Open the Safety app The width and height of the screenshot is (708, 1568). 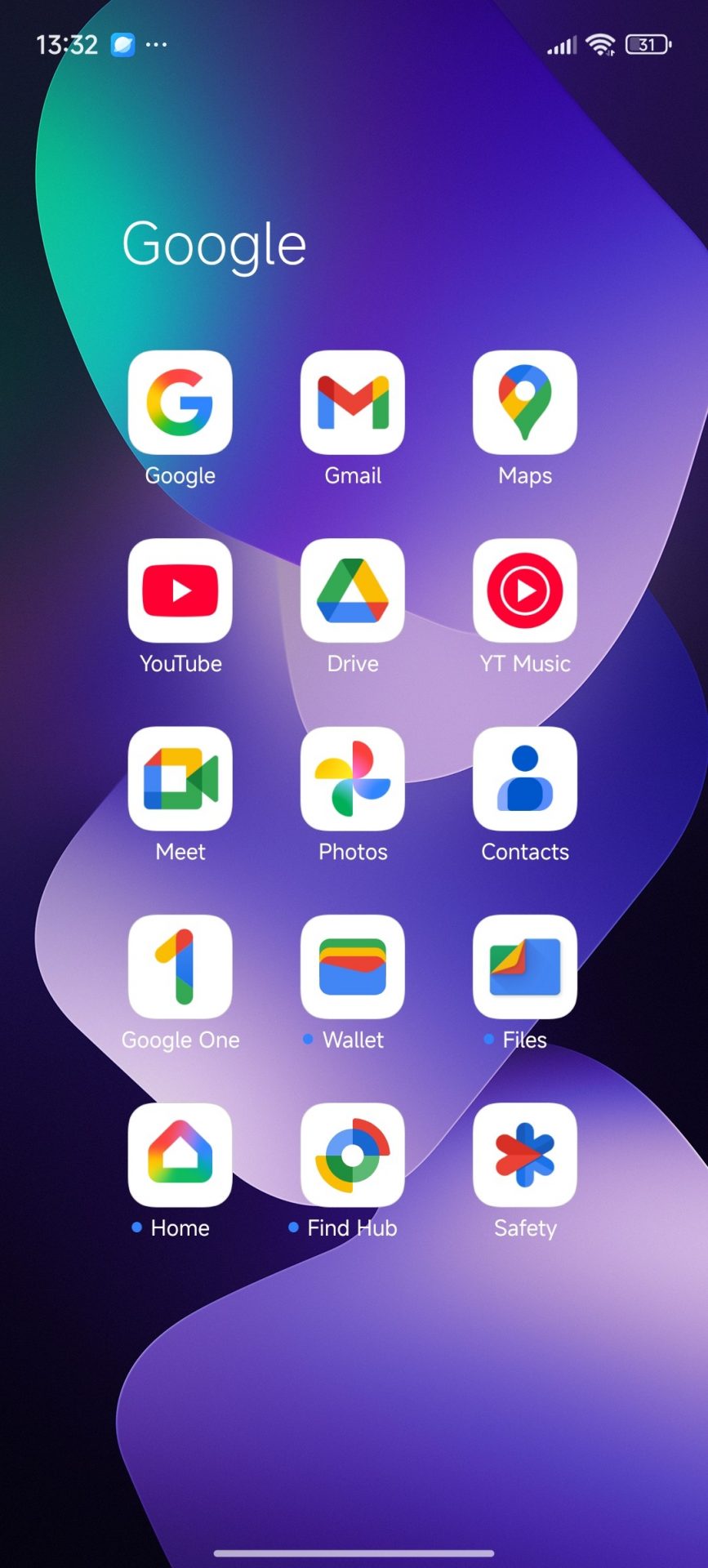tap(525, 1155)
